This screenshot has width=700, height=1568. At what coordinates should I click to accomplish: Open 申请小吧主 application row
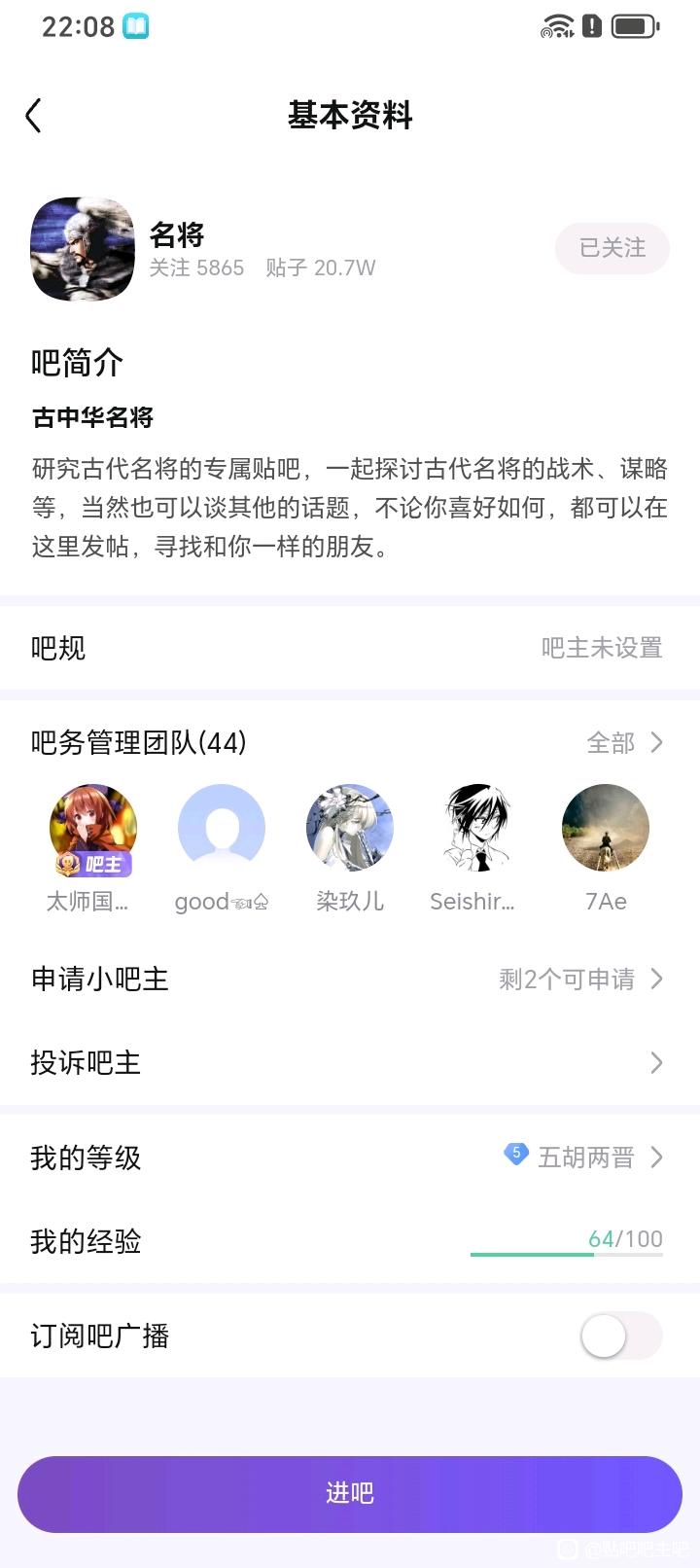(350, 979)
